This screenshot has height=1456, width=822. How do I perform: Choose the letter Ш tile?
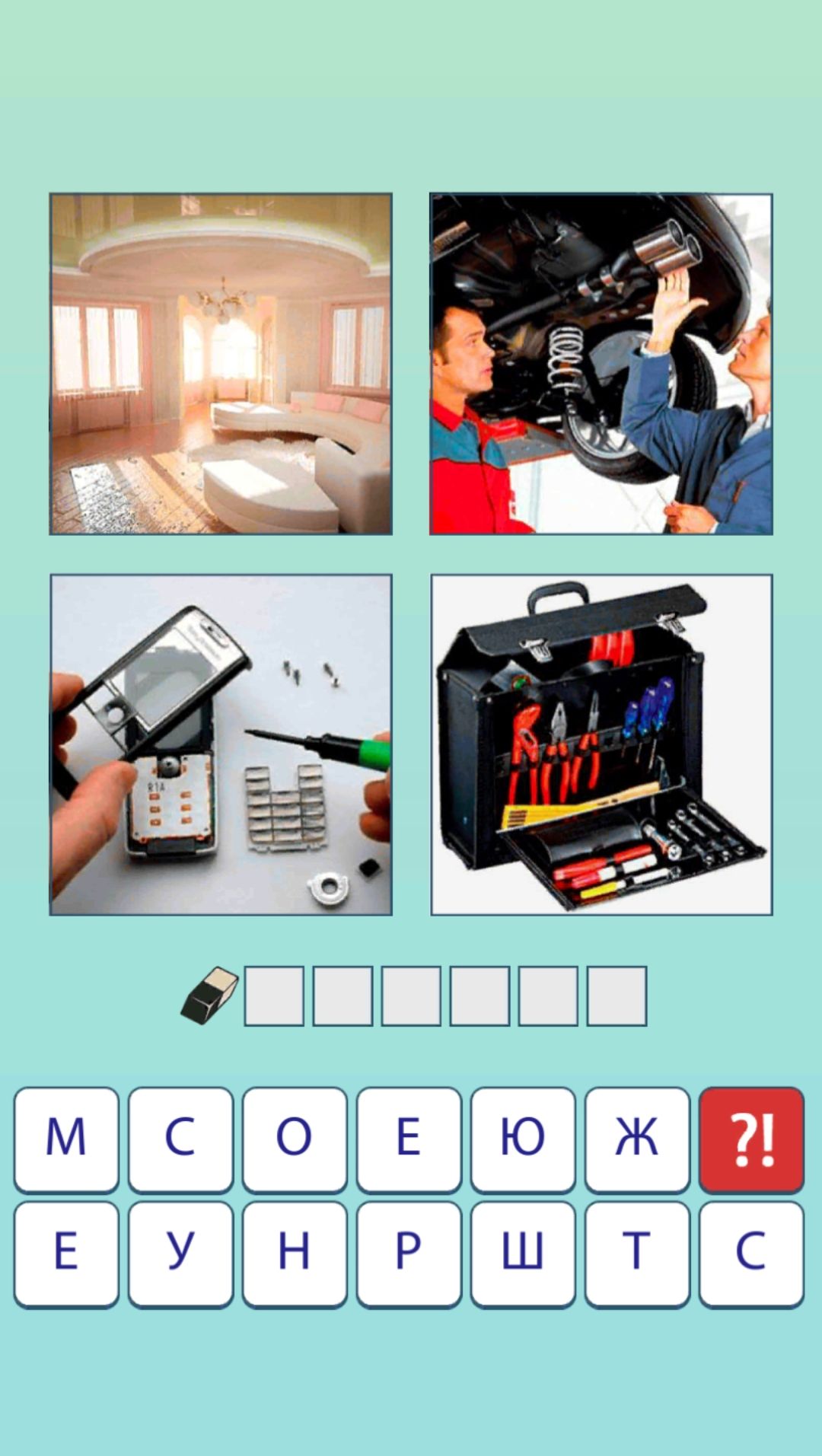pyautogui.click(x=523, y=1253)
